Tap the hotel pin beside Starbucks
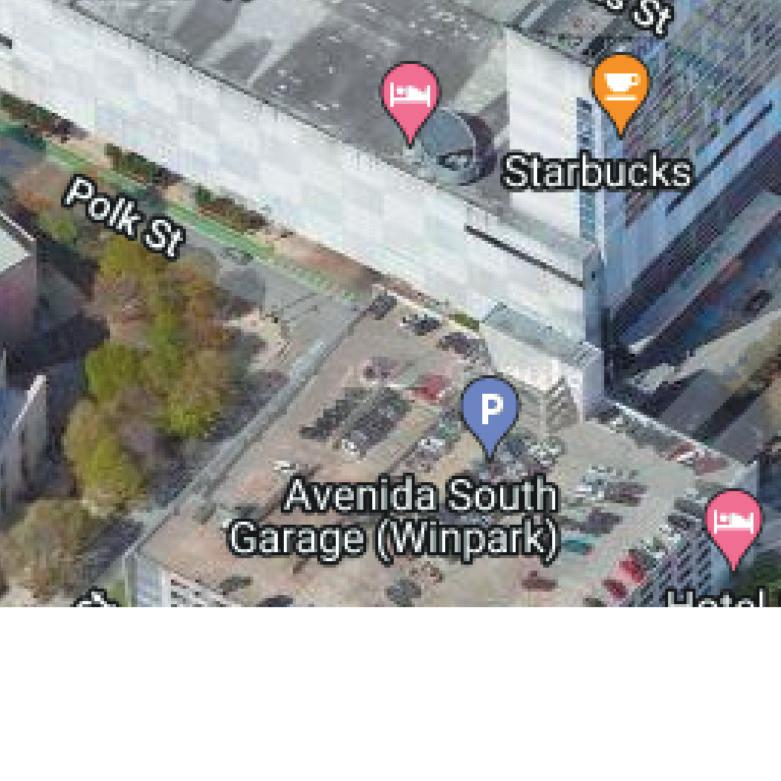 410,96
